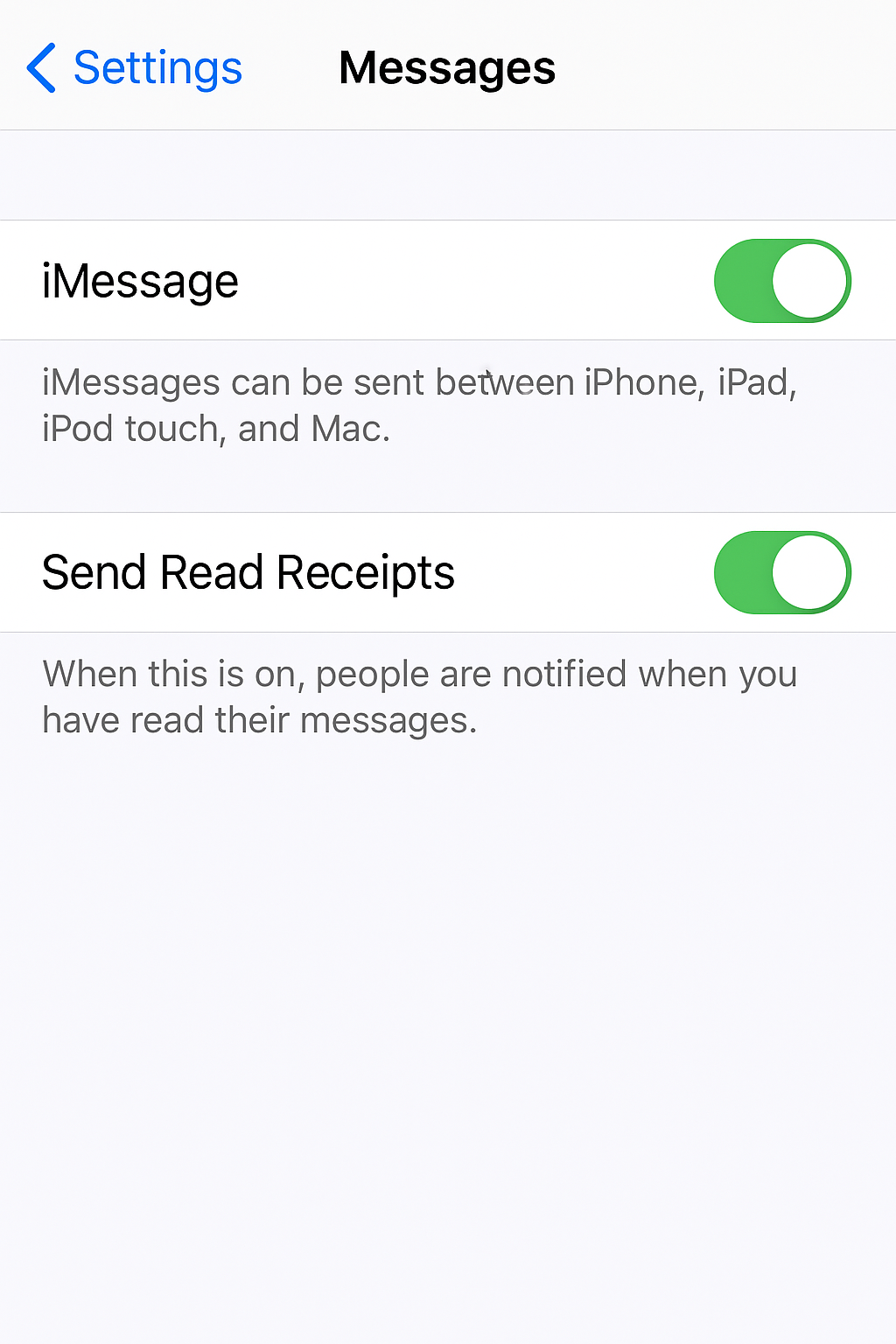Disable Send Read Receipts
The width and height of the screenshot is (896, 1344).
(782, 573)
